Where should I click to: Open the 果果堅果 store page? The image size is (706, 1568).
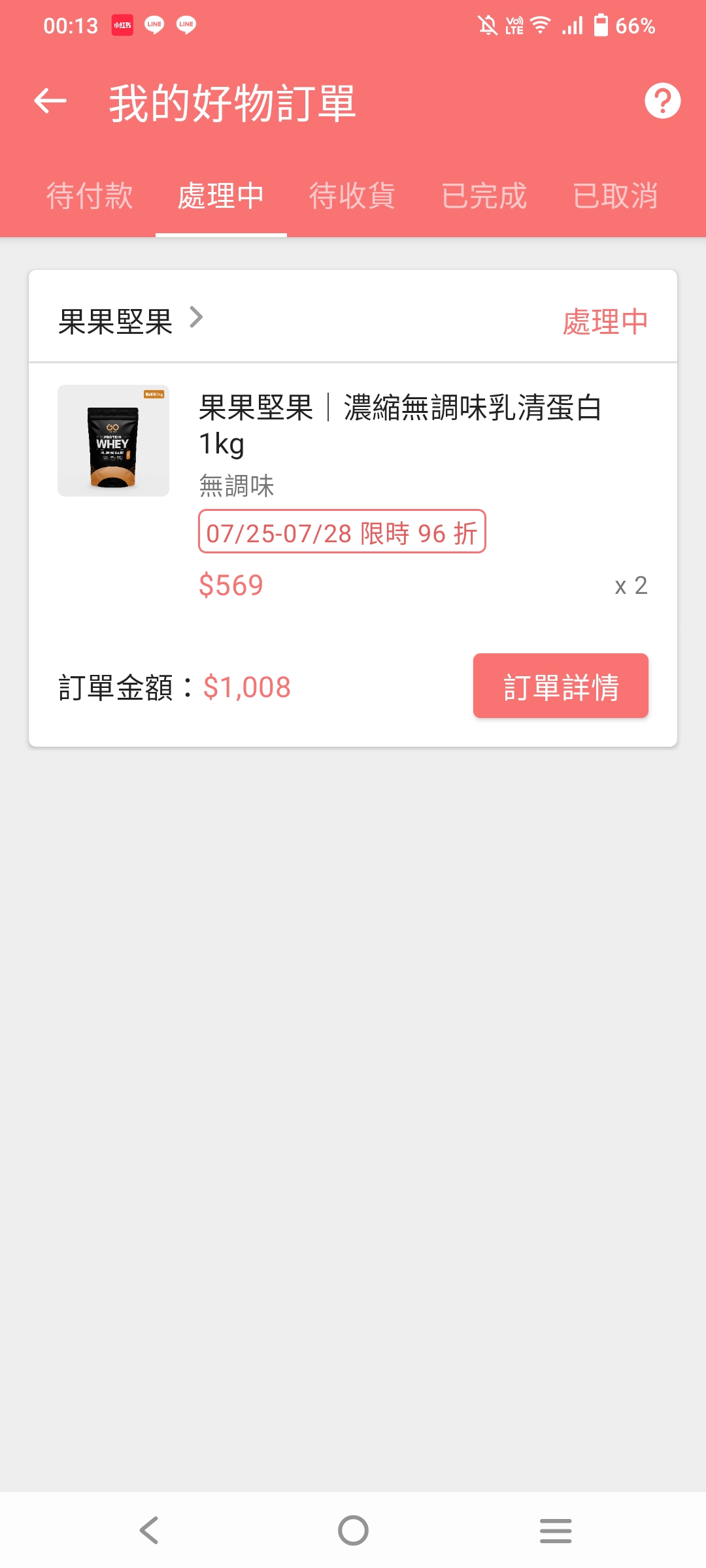coord(131,321)
